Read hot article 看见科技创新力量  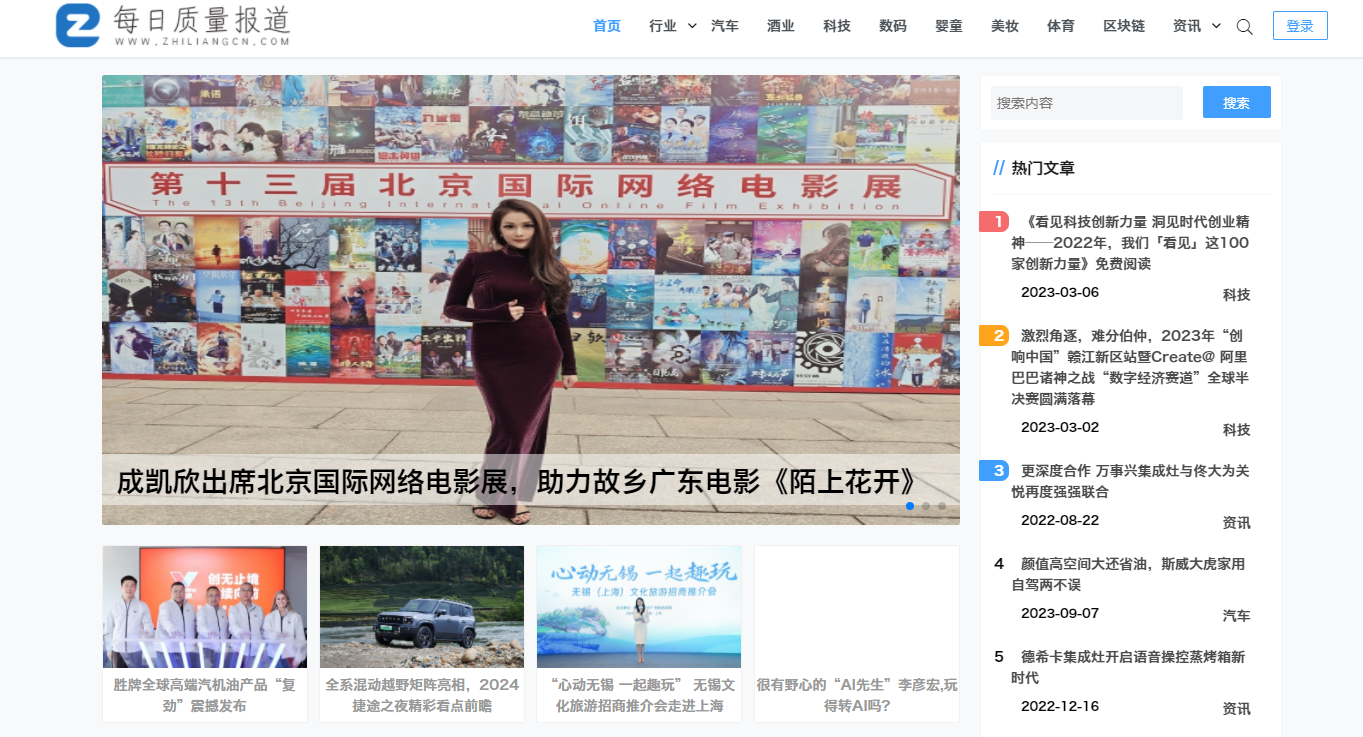point(1129,243)
